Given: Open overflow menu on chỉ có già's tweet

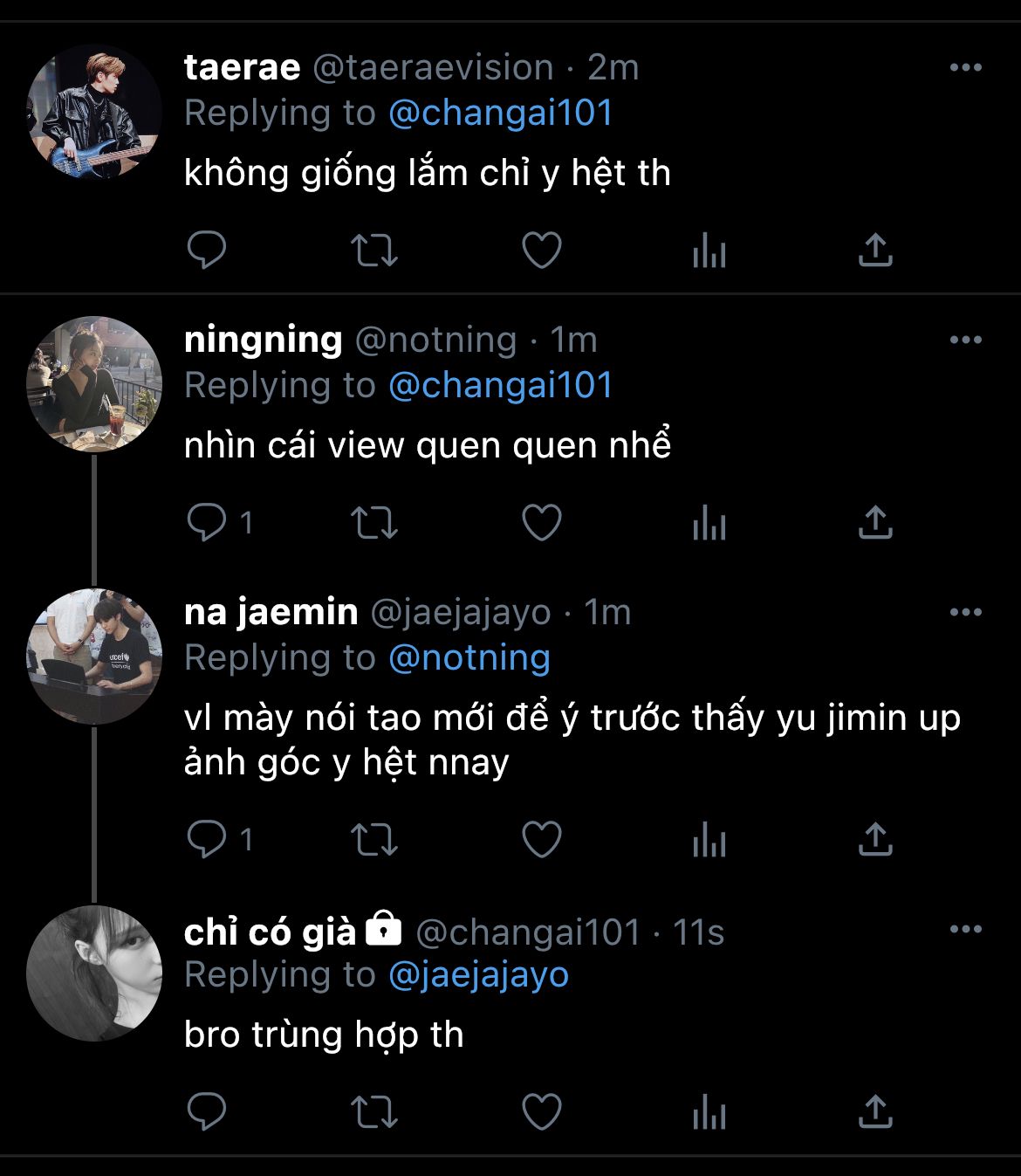Looking at the screenshot, I should coord(965,930).
